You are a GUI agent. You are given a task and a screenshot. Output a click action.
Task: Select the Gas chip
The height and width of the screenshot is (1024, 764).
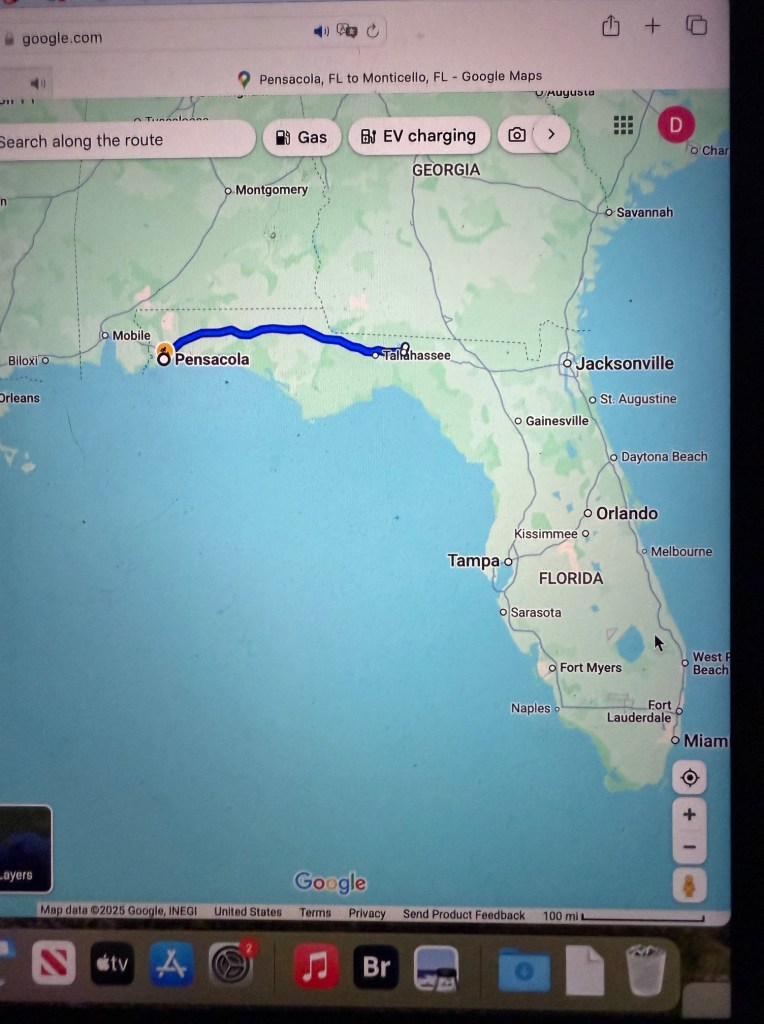pos(302,137)
